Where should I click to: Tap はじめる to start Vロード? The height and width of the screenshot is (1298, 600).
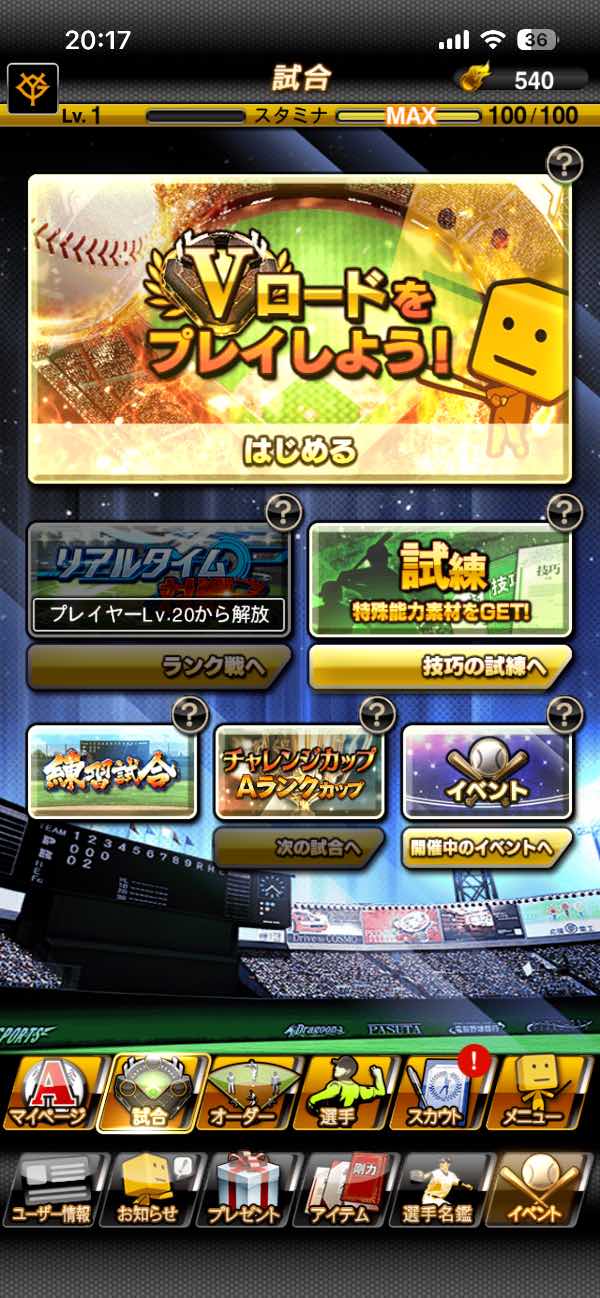pyautogui.click(x=300, y=451)
